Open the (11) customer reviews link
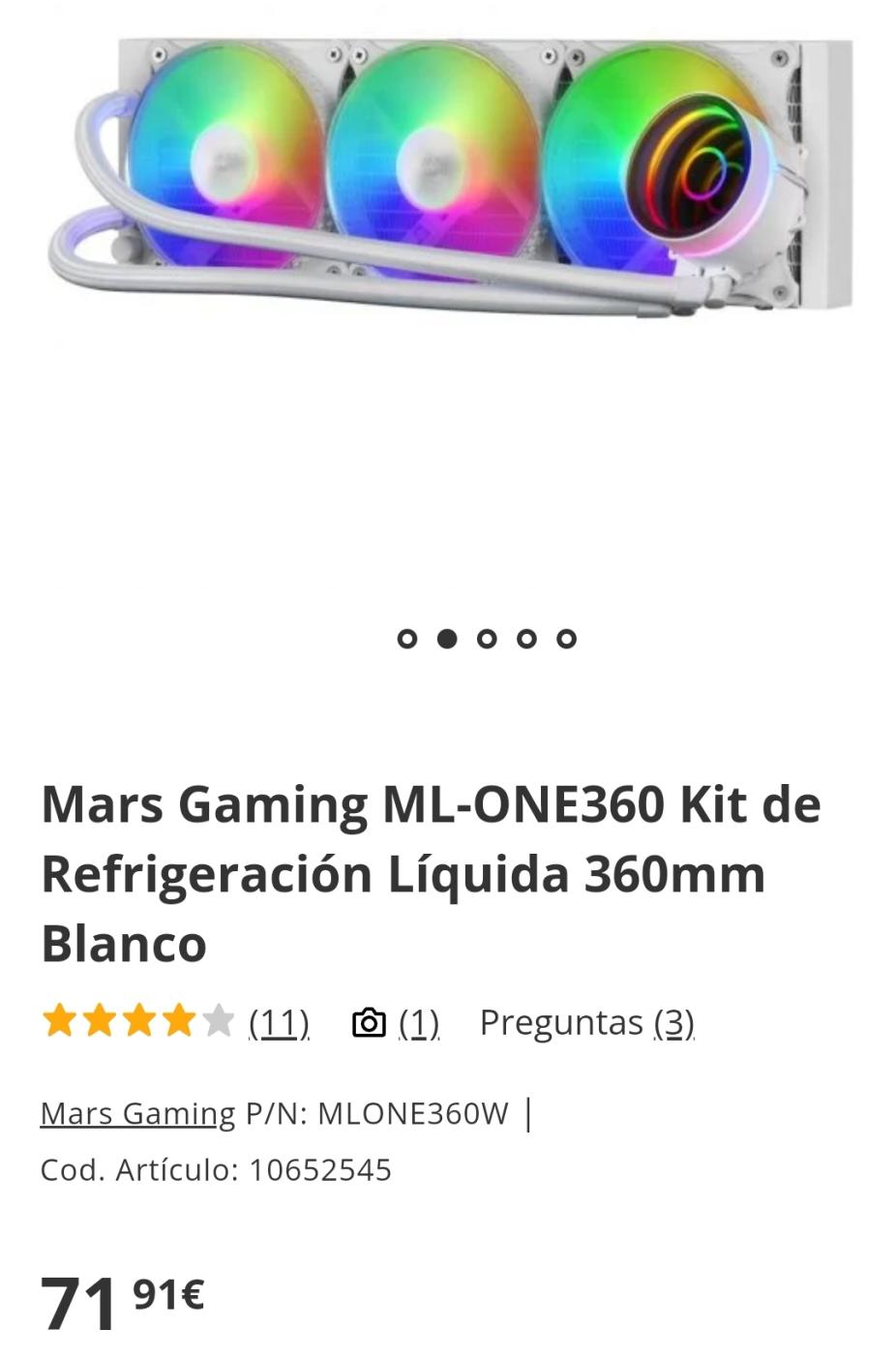896x1359 pixels. coord(279,1022)
